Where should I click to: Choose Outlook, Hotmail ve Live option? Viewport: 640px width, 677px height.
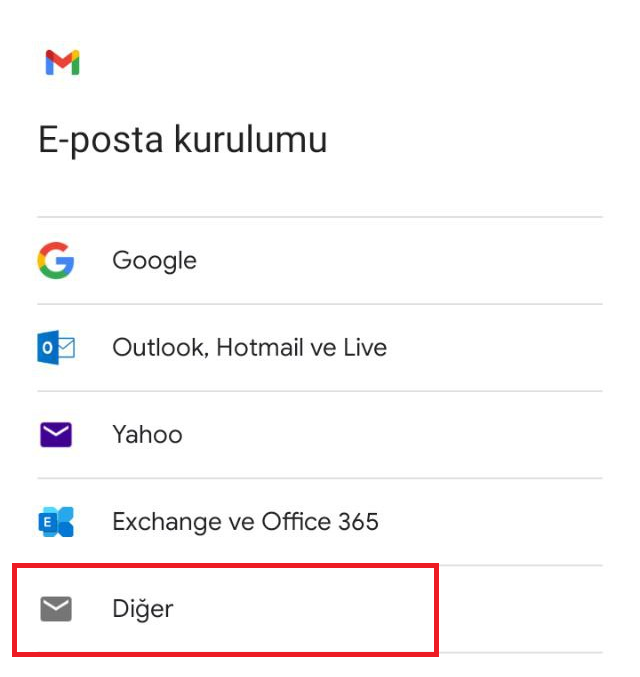(x=249, y=348)
